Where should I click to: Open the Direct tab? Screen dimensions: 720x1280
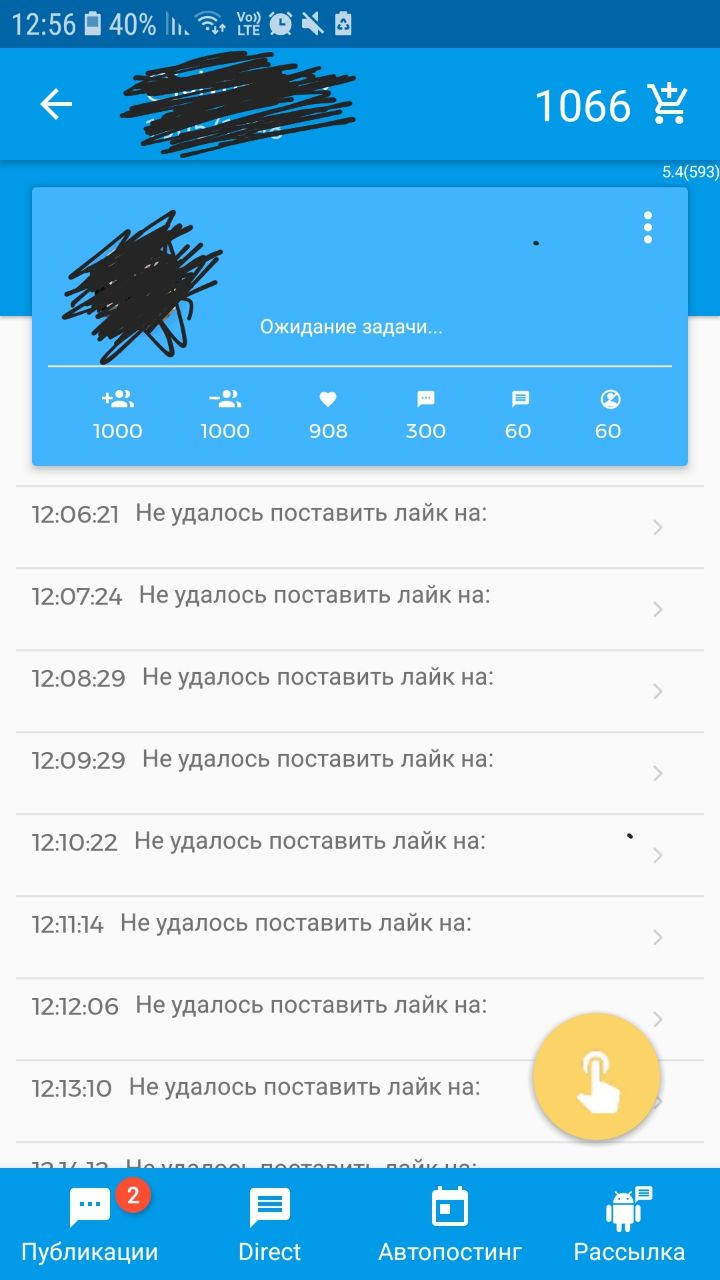[x=269, y=1225]
